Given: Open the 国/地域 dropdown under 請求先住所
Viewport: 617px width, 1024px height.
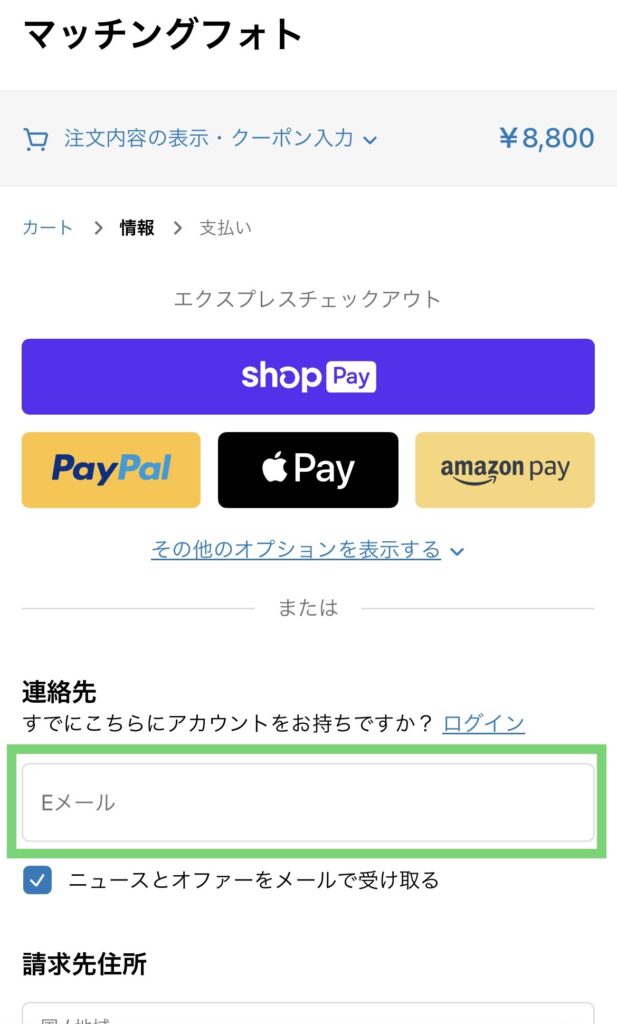Looking at the screenshot, I should point(308,1014).
